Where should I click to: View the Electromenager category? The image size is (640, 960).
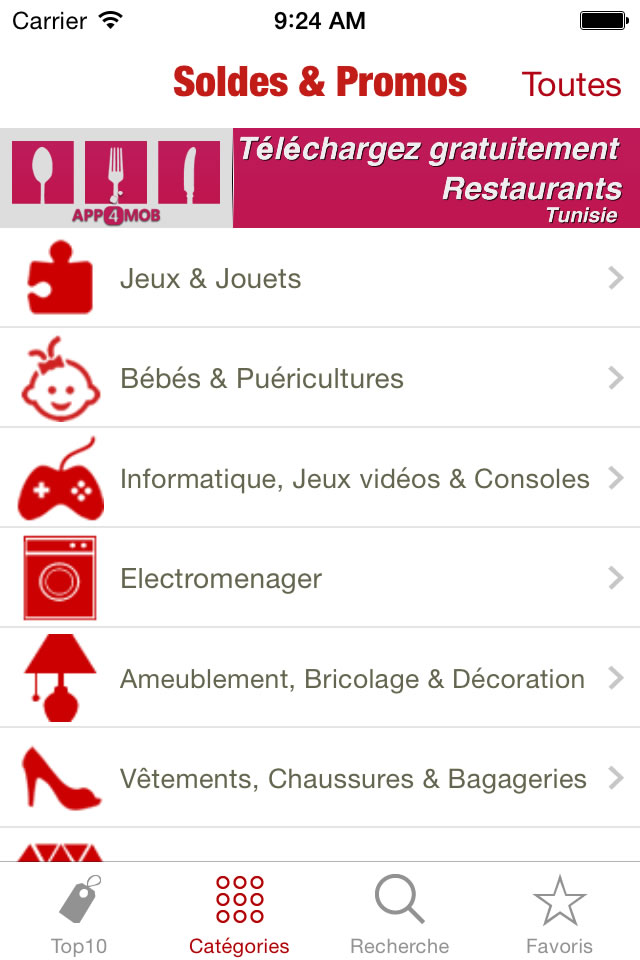coord(320,578)
